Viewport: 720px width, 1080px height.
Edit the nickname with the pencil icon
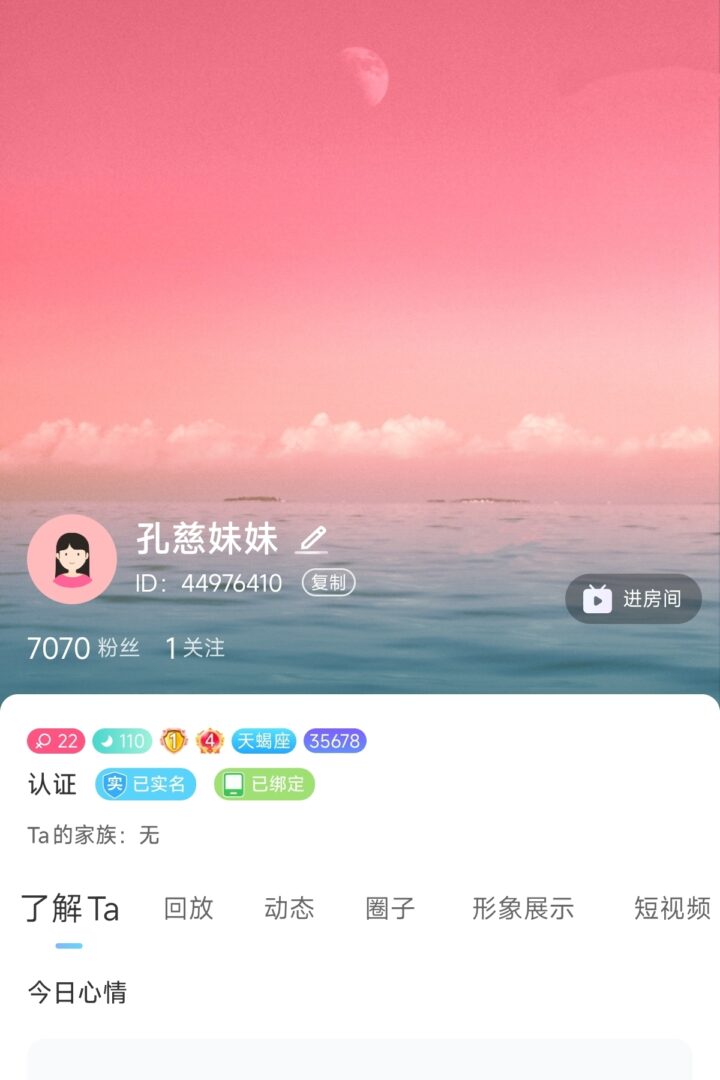click(x=312, y=540)
